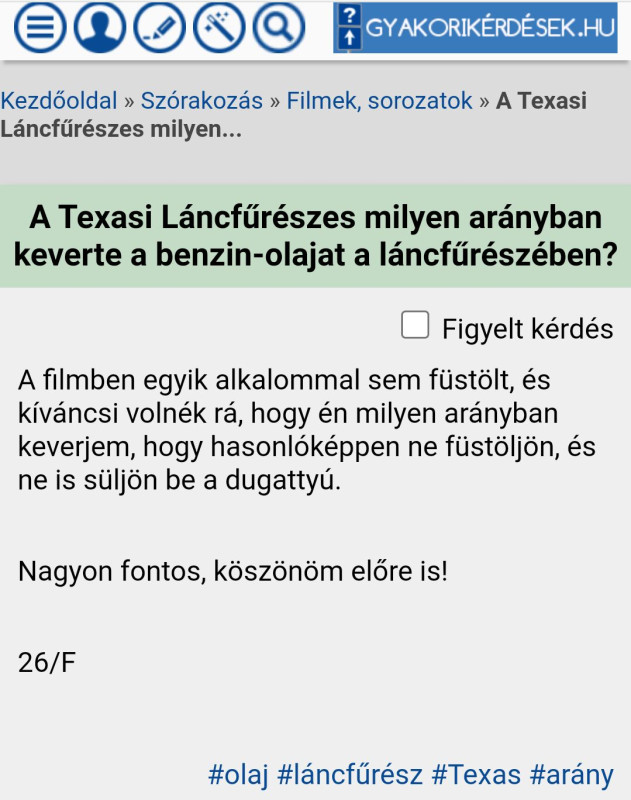Open the #olaj hashtag
The width and height of the screenshot is (631, 800).
click(x=238, y=774)
